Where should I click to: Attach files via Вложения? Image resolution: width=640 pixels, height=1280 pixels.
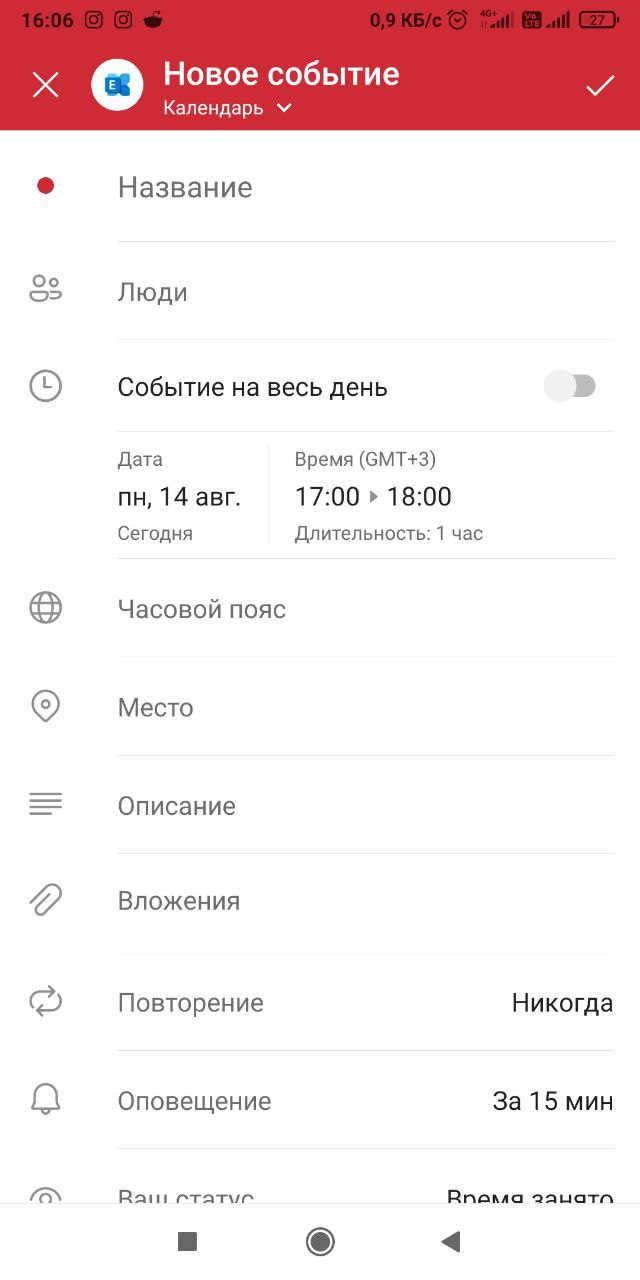[365, 901]
